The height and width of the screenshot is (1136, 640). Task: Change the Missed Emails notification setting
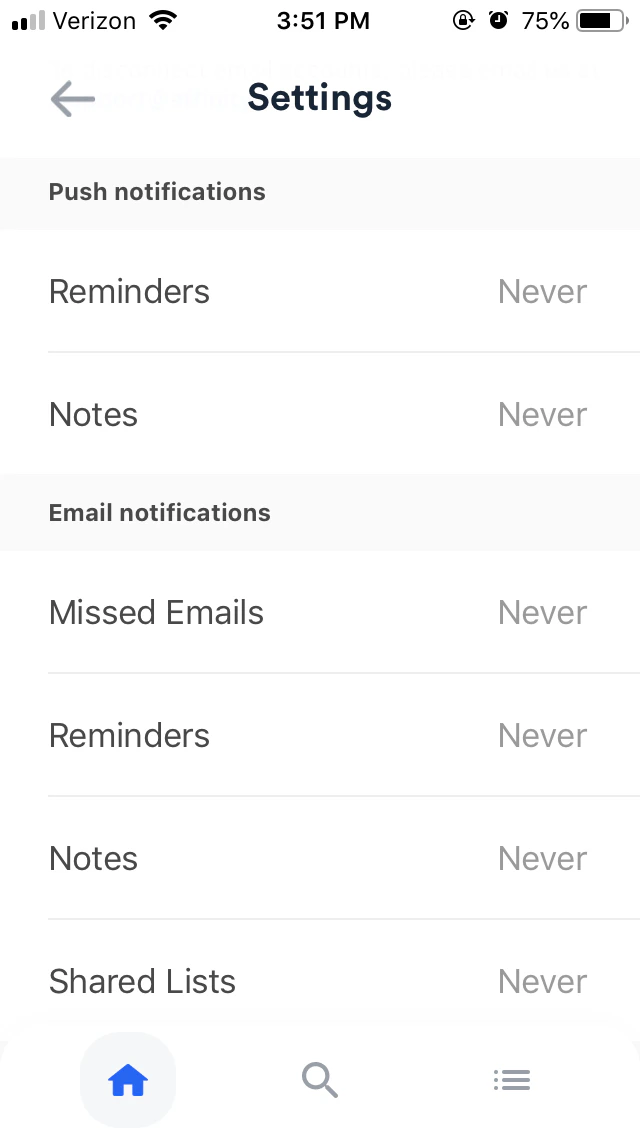[320, 612]
